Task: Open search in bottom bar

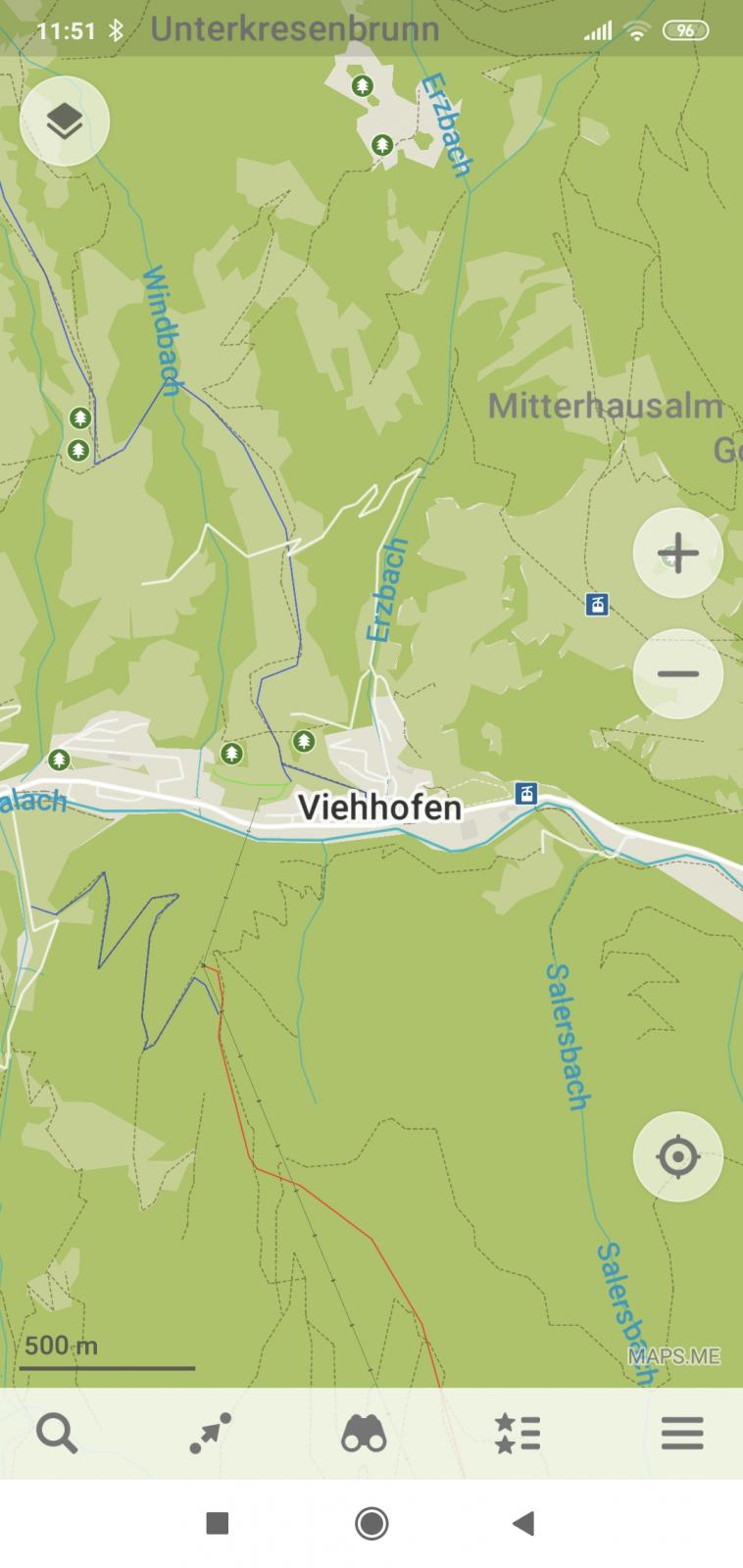Action: (57, 1434)
